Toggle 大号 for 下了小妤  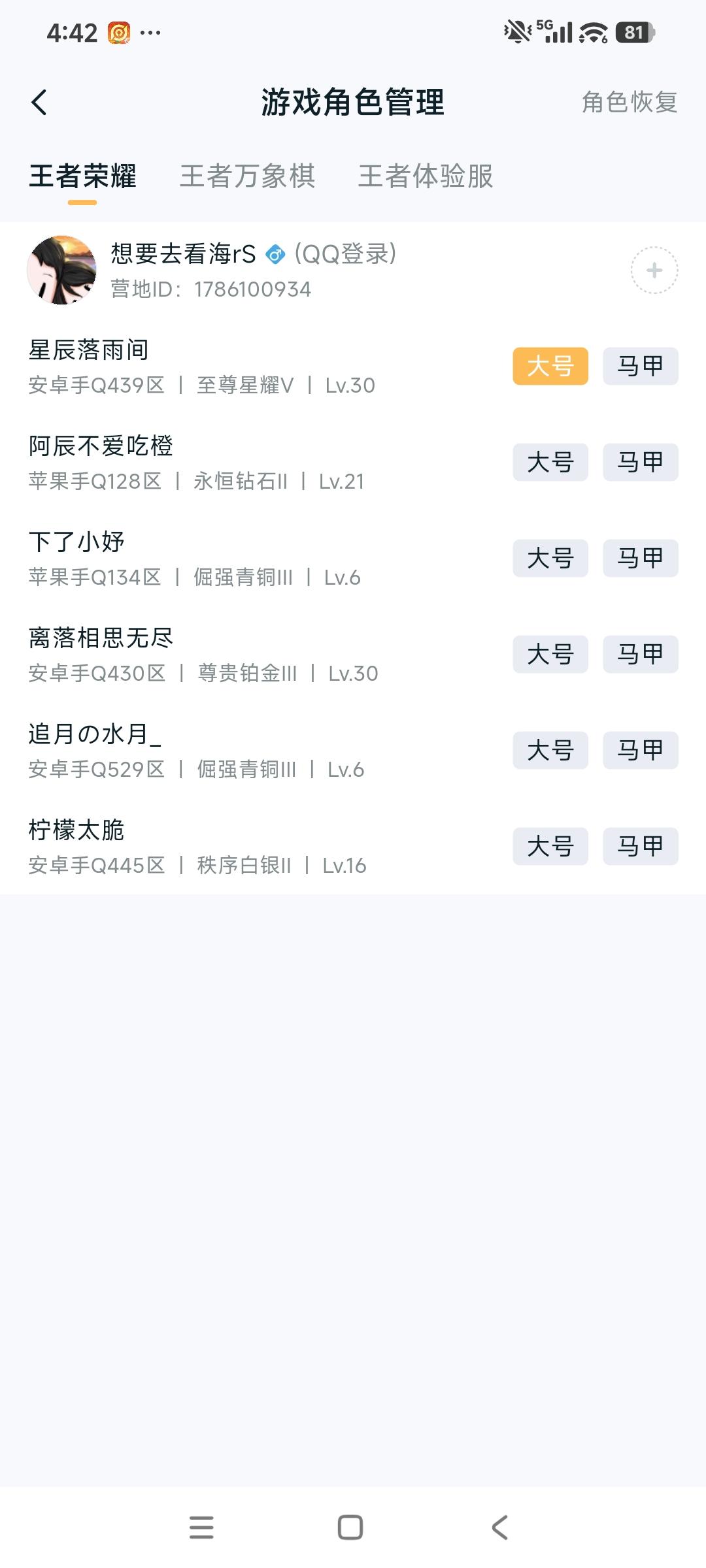point(550,559)
